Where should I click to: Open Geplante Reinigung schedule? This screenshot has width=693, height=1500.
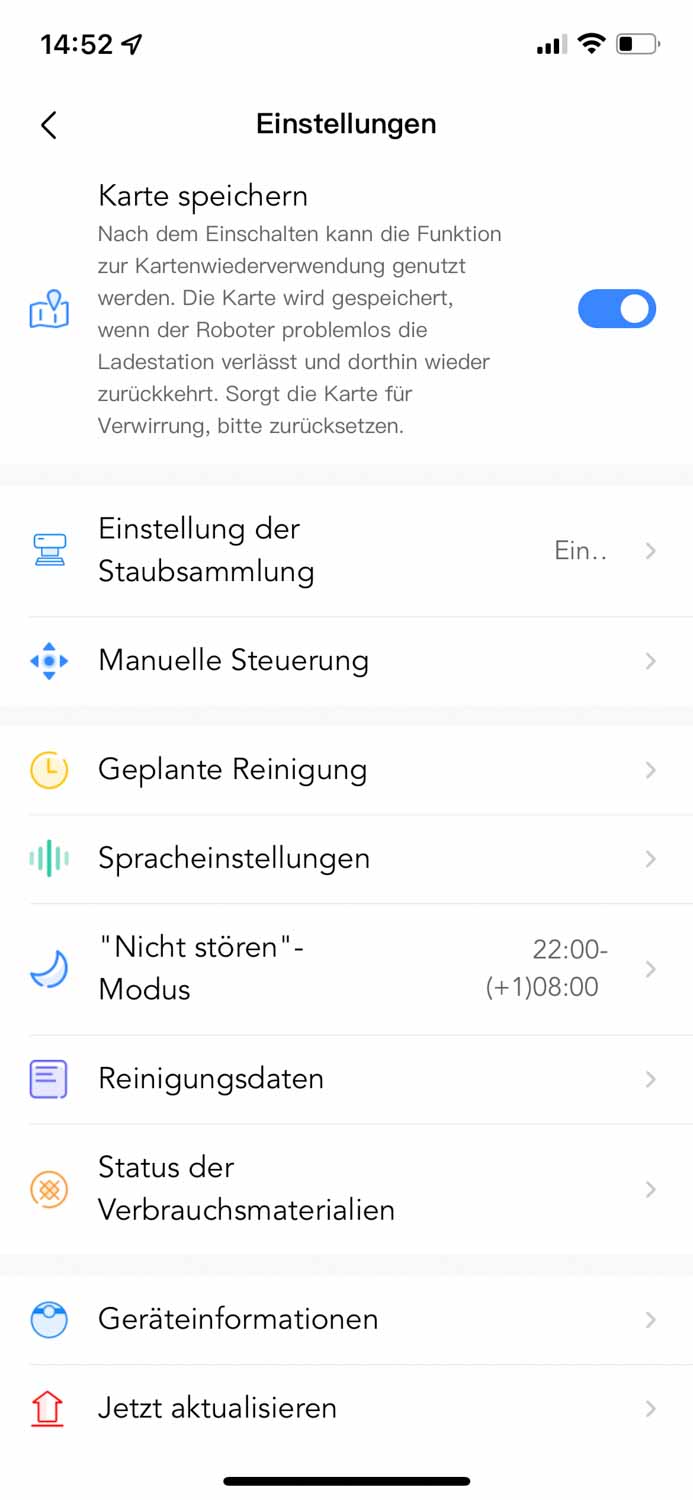pos(346,770)
